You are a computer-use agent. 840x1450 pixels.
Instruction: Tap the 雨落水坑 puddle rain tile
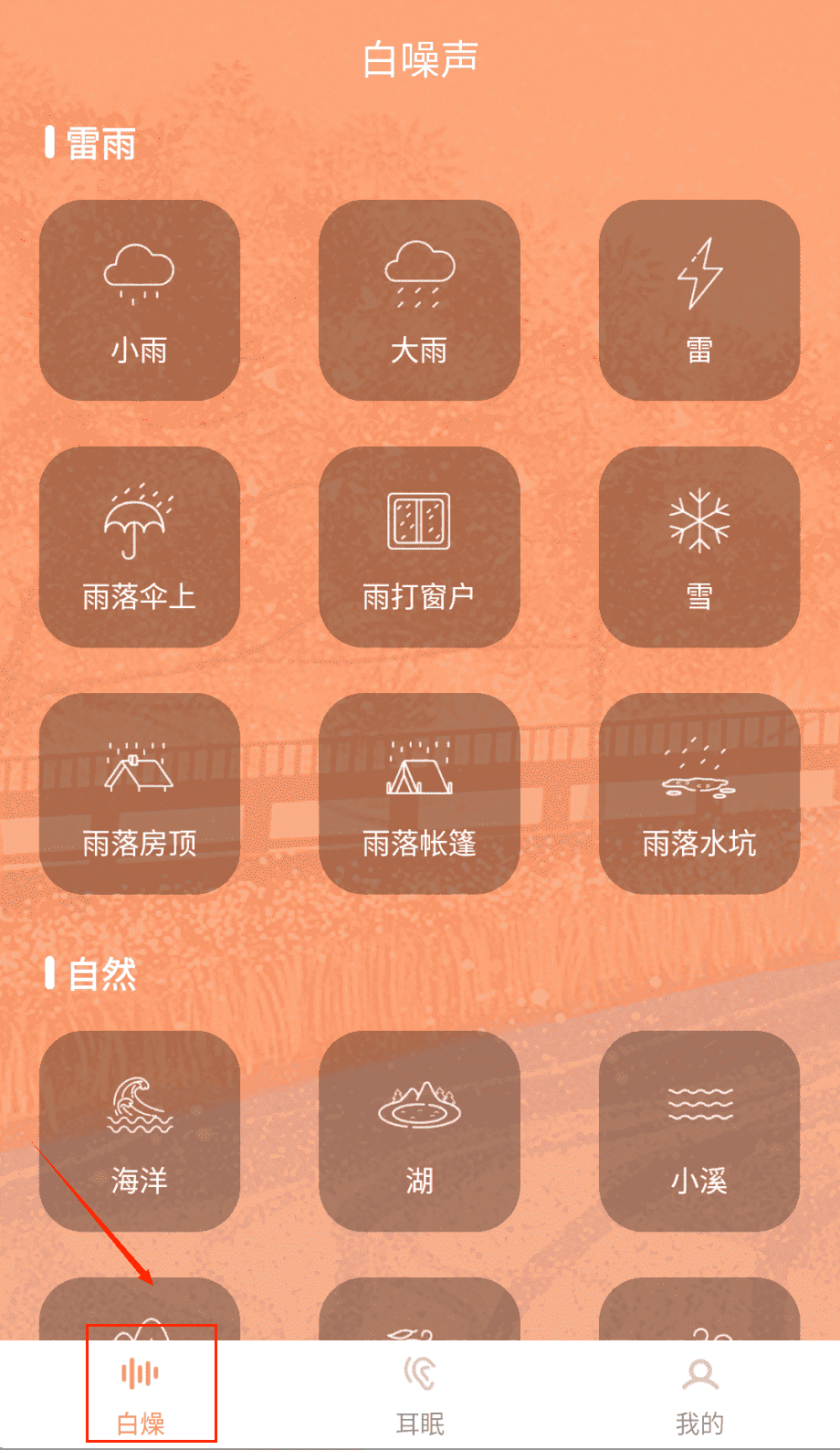point(699,793)
